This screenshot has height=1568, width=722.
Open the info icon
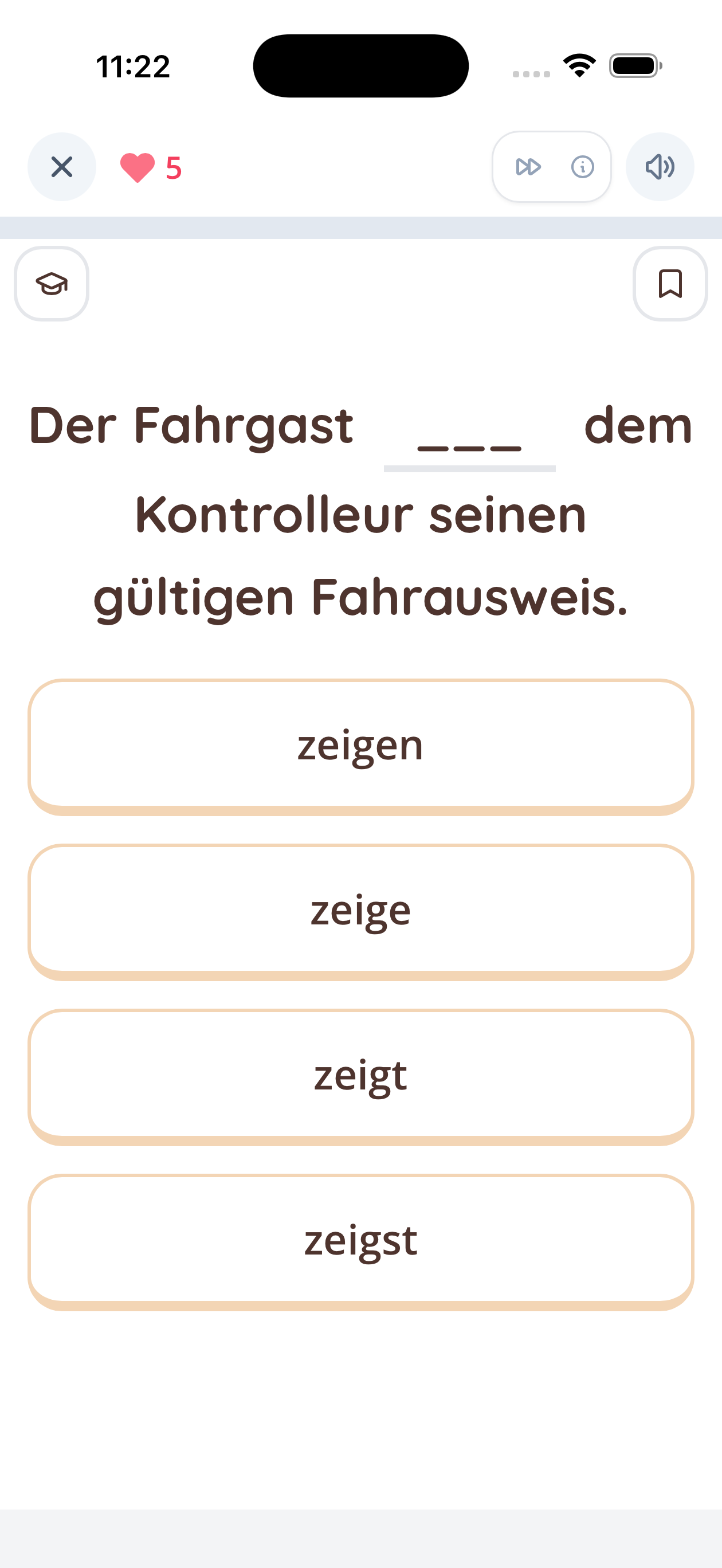582,167
